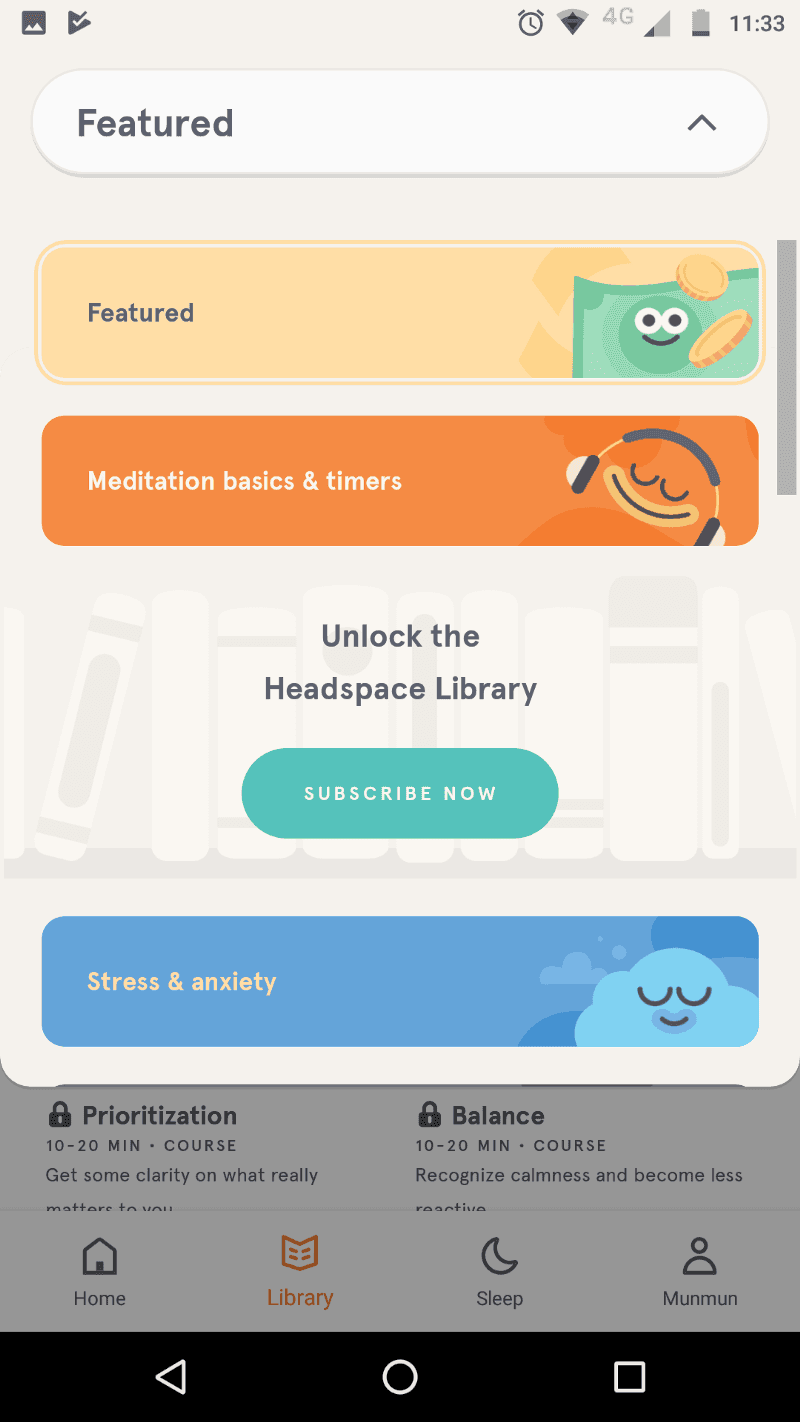800x1422 pixels.
Task: Switch to the Sleep section
Action: [499, 1270]
